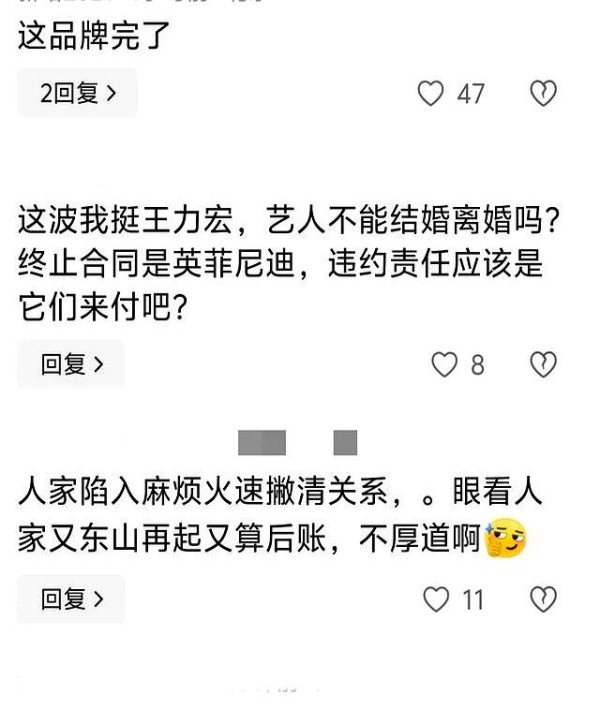Reply to the 这波我挺王力宏 comment
The height and width of the screenshot is (709, 600).
(x=71, y=365)
